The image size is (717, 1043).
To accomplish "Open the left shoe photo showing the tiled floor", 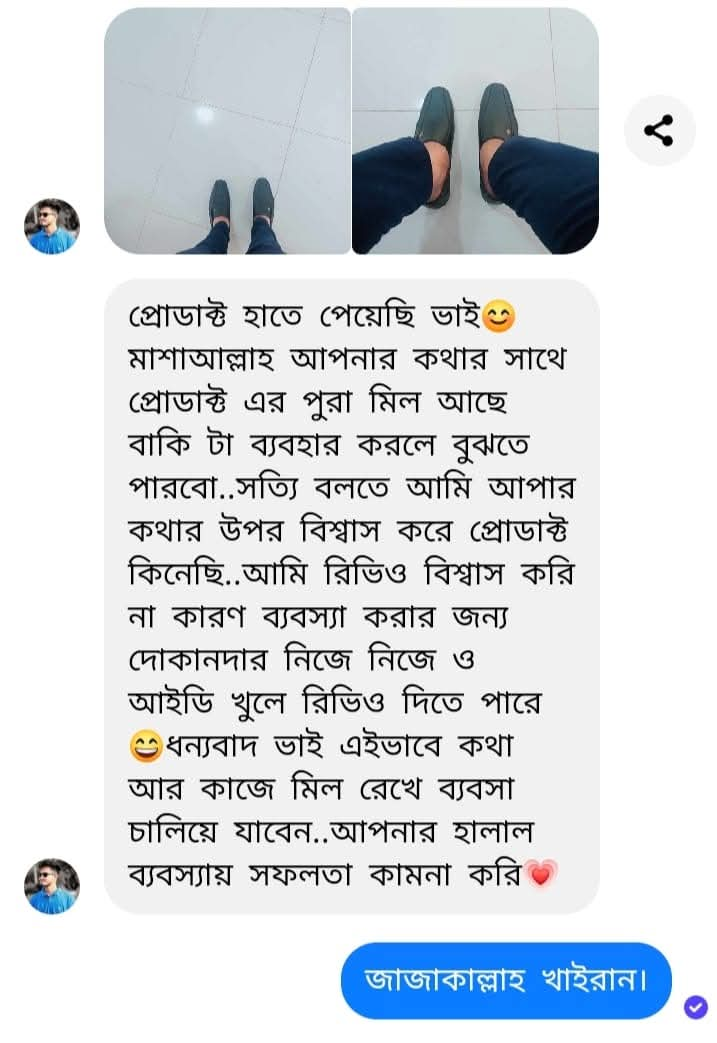I will pos(227,130).
